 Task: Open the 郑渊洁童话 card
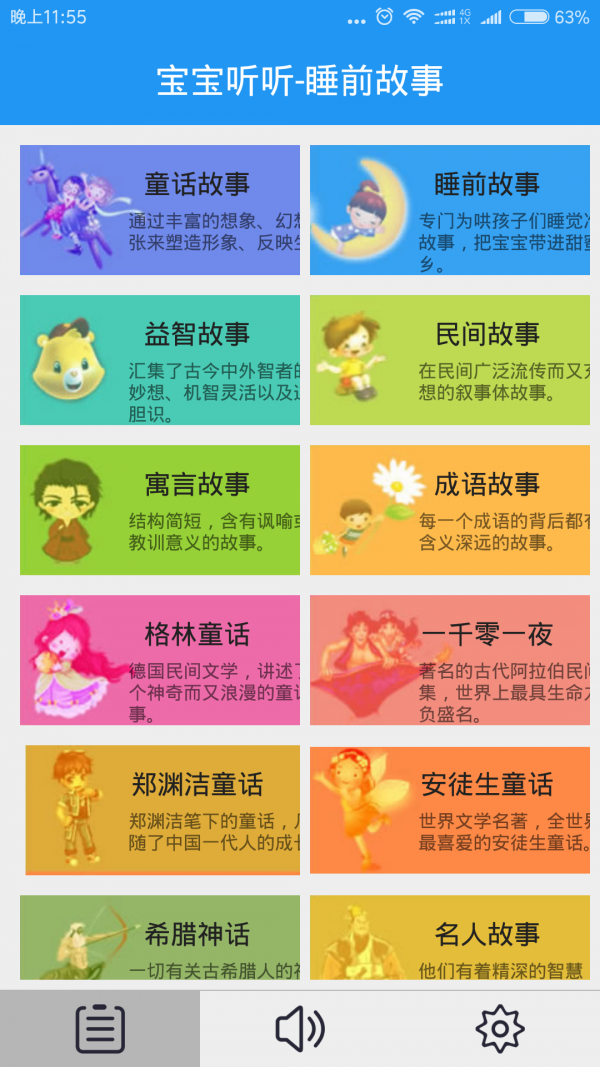click(163, 810)
